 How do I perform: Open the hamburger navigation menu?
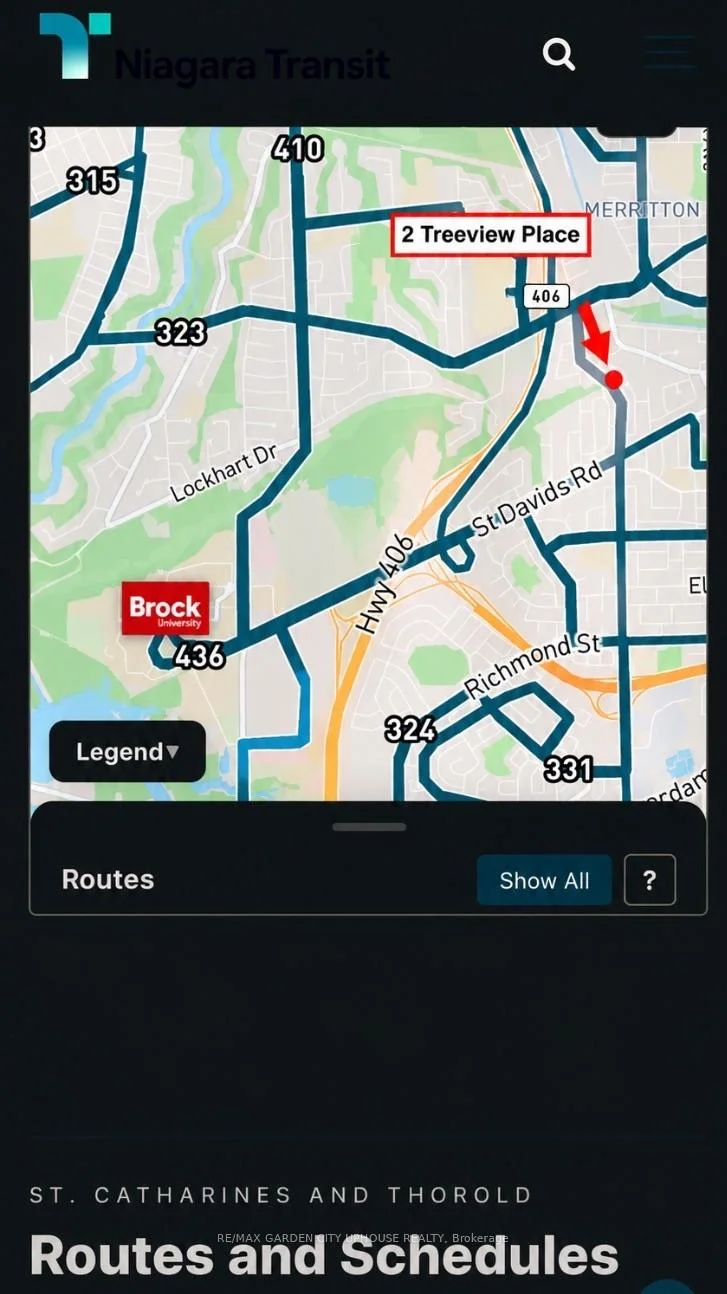click(x=670, y=52)
